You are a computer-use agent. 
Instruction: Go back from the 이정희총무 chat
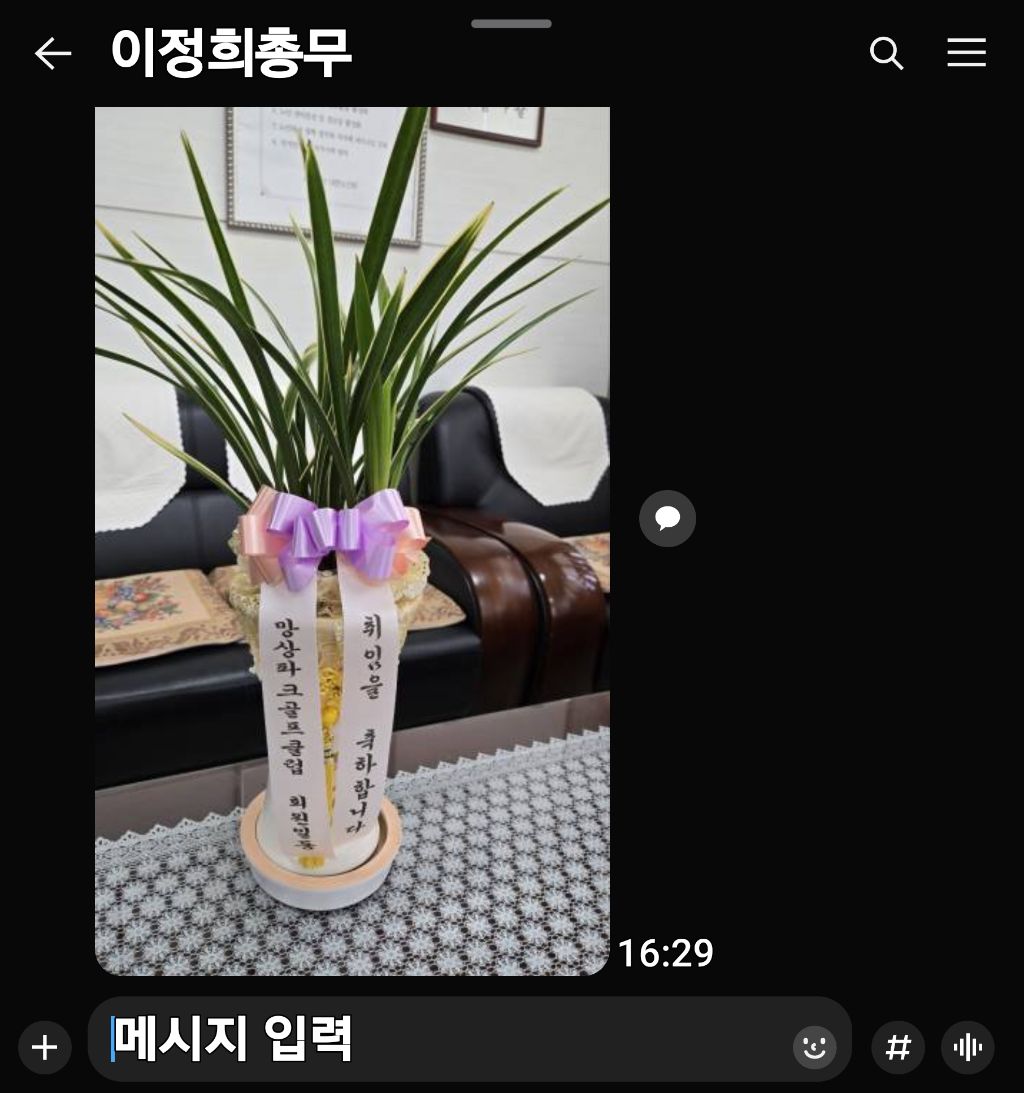coord(53,54)
